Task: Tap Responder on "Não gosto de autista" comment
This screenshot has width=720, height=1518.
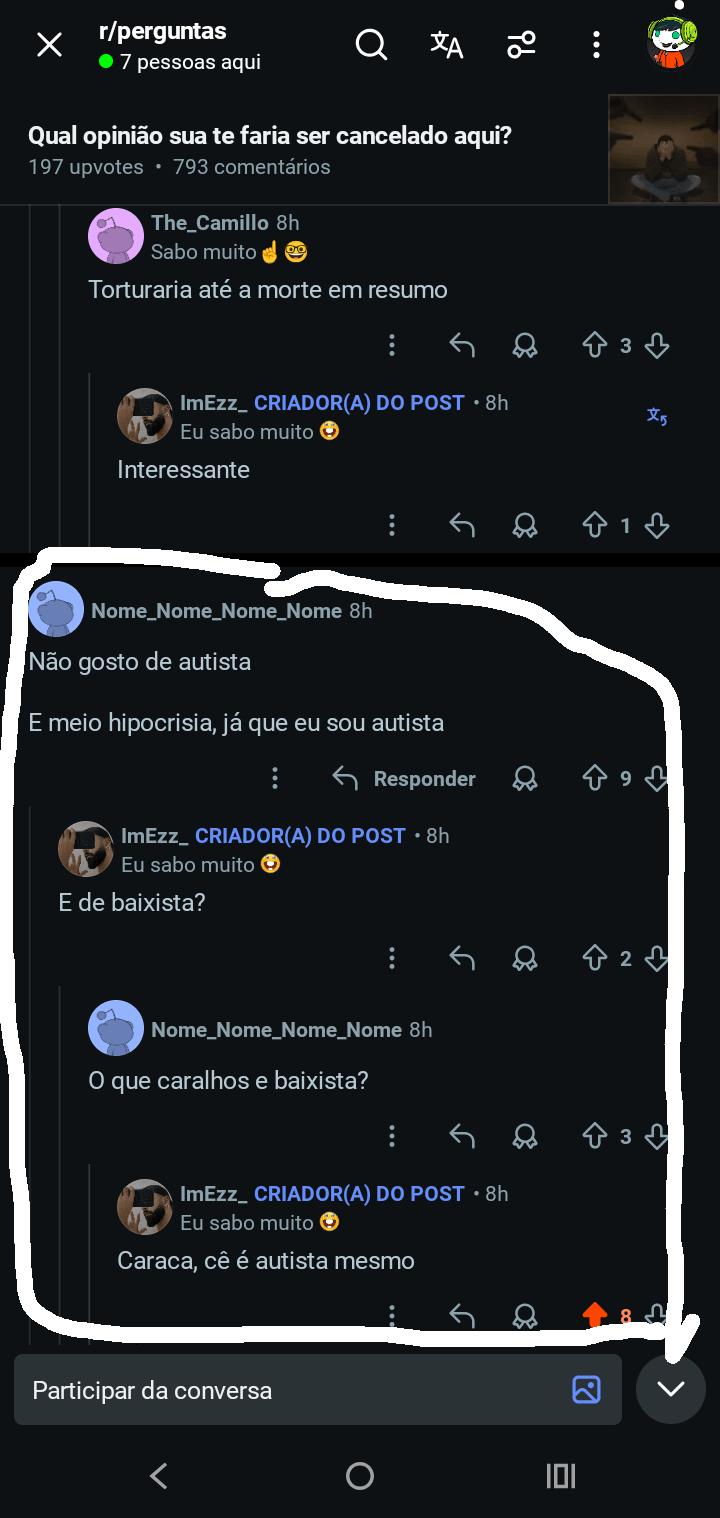Action: 405,778
